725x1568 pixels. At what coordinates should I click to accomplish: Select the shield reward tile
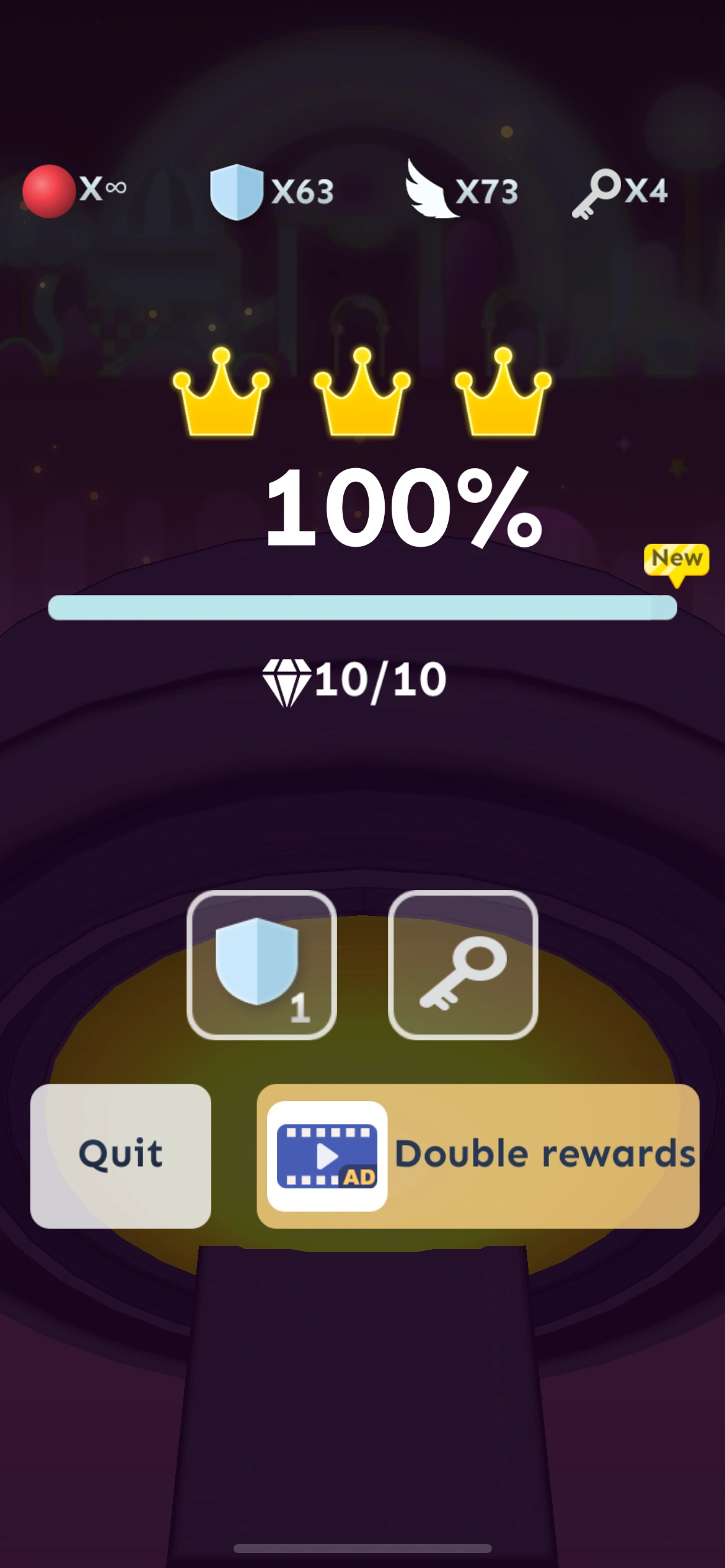[x=261, y=965]
